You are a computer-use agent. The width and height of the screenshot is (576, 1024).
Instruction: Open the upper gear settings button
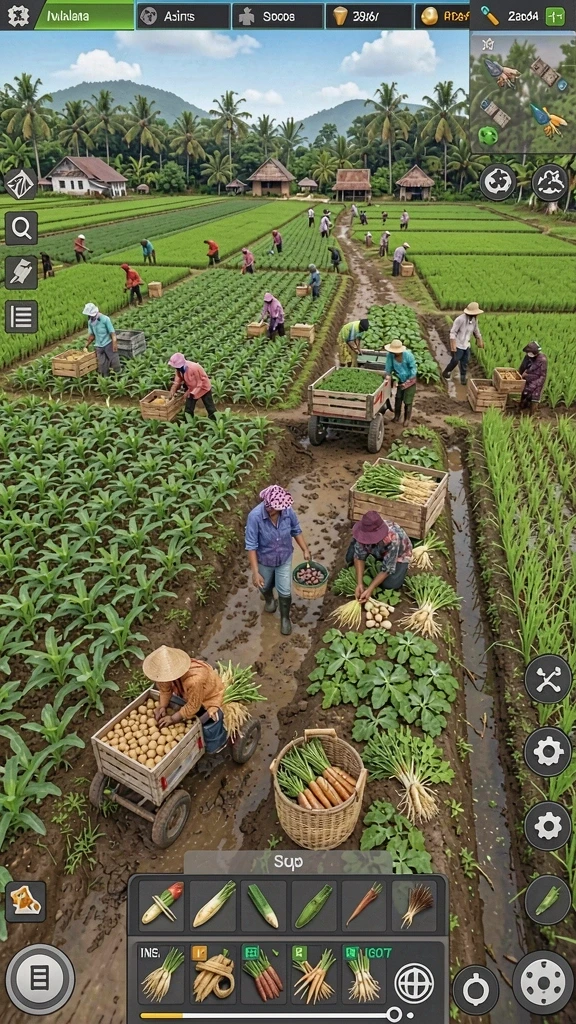(x=548, y=752)
